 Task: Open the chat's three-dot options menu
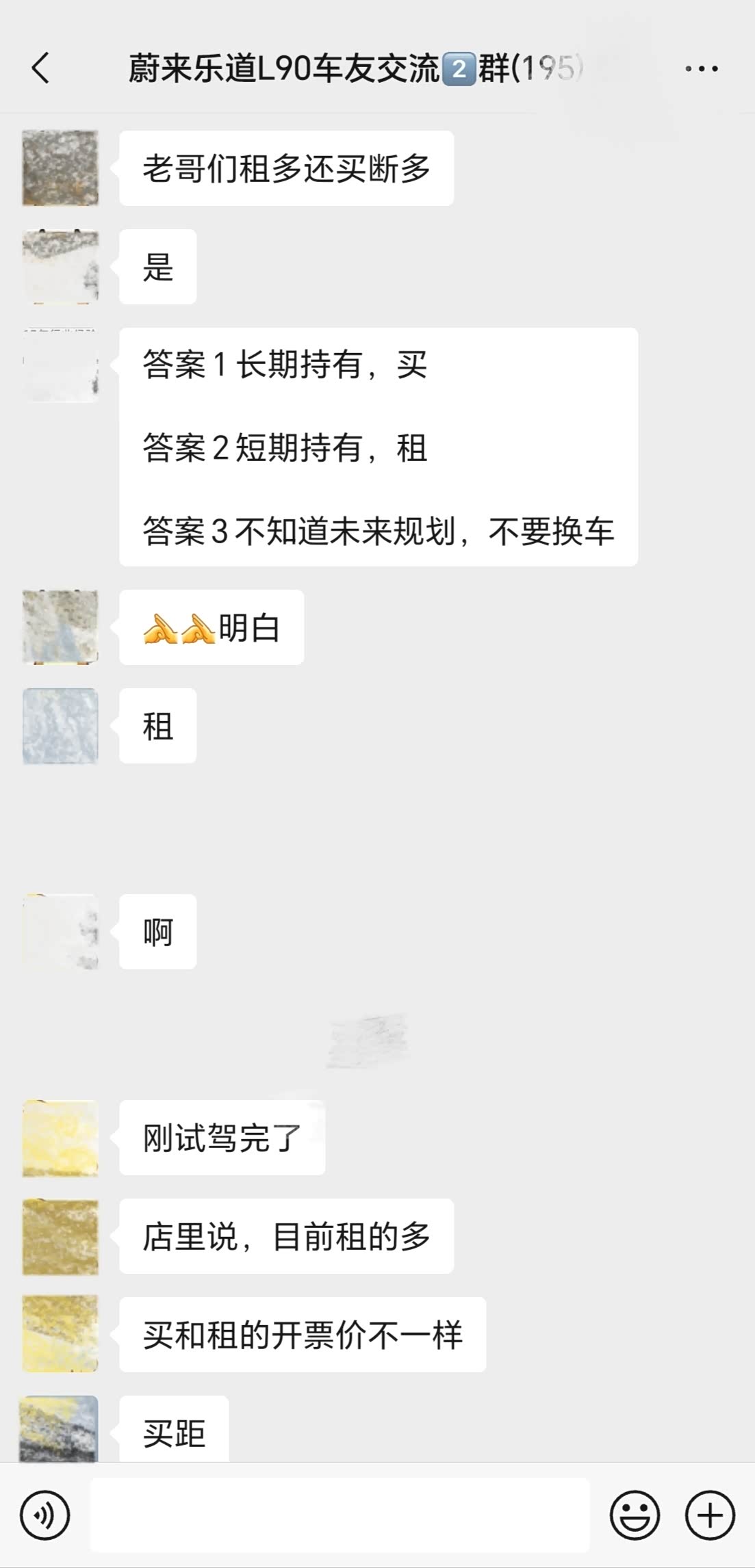702,68
